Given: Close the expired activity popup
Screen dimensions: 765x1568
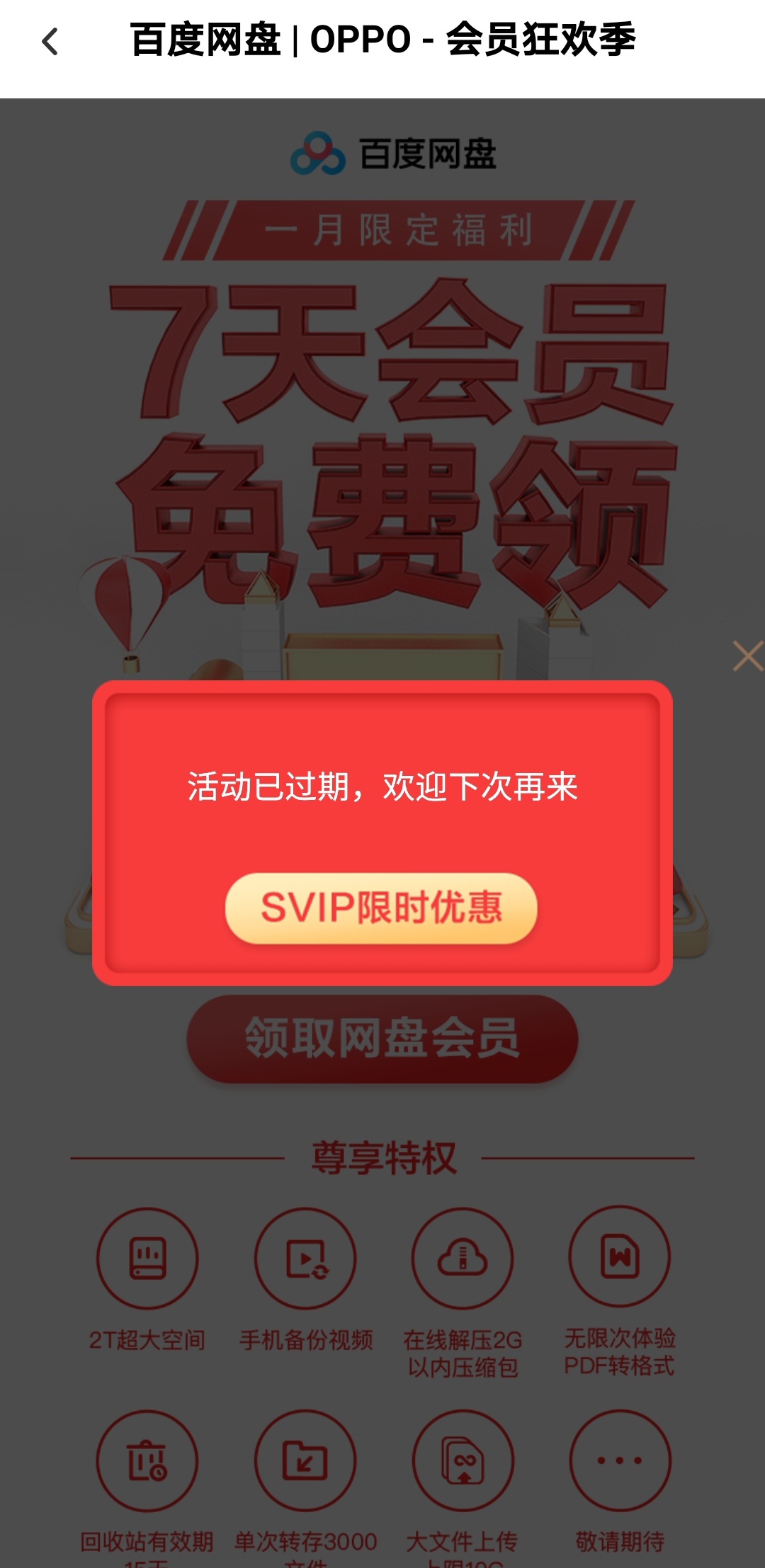Looking at the screenshot, I should pos(747,656).
